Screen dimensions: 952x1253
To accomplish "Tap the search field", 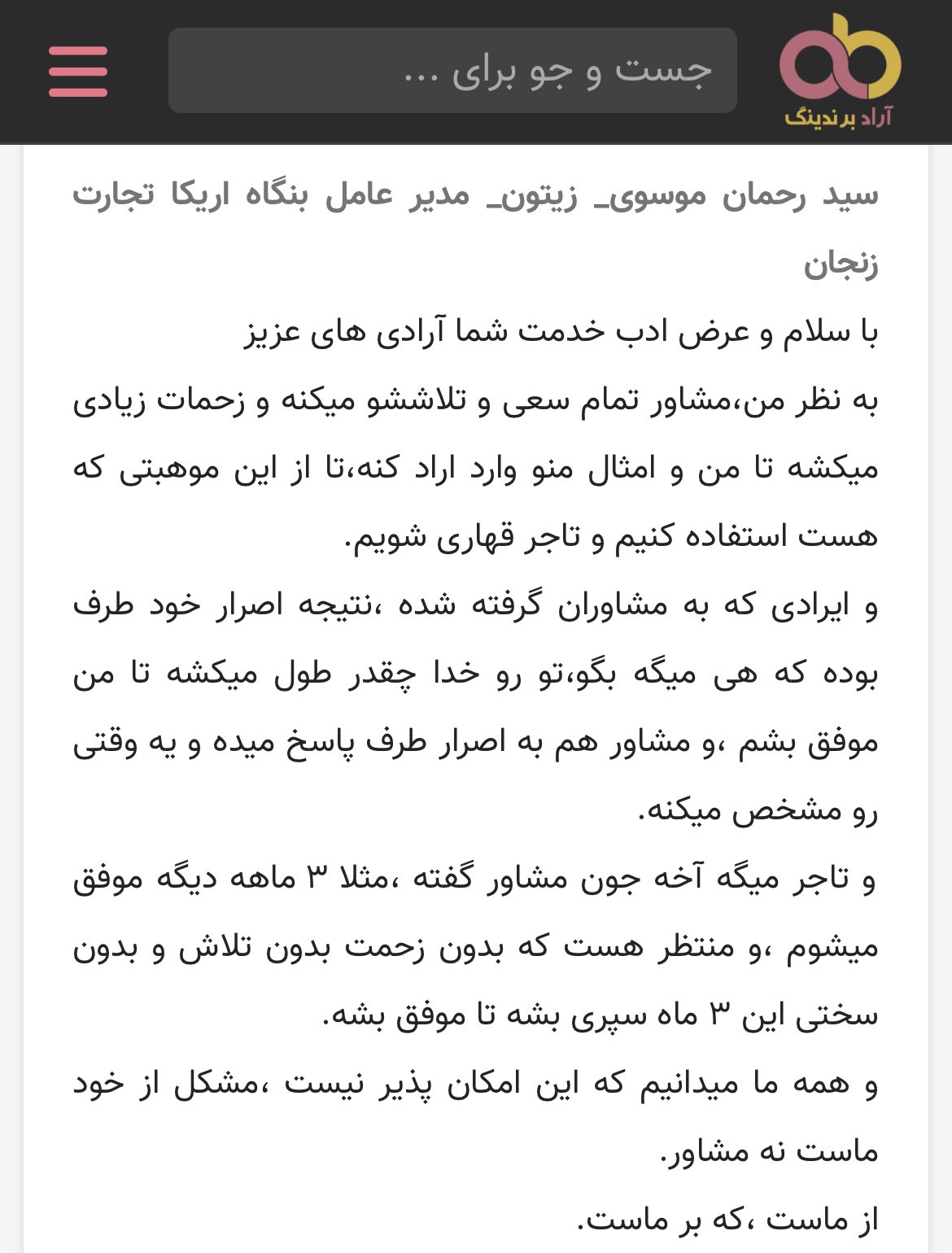I will 452,71.
